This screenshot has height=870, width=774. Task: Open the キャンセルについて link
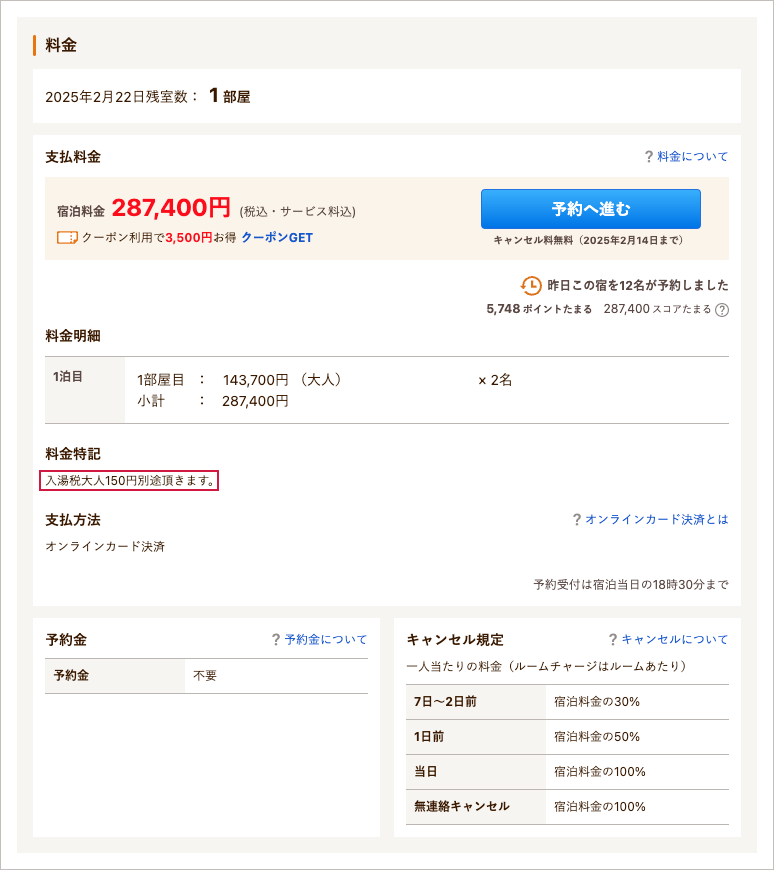[x=674, y=640]
